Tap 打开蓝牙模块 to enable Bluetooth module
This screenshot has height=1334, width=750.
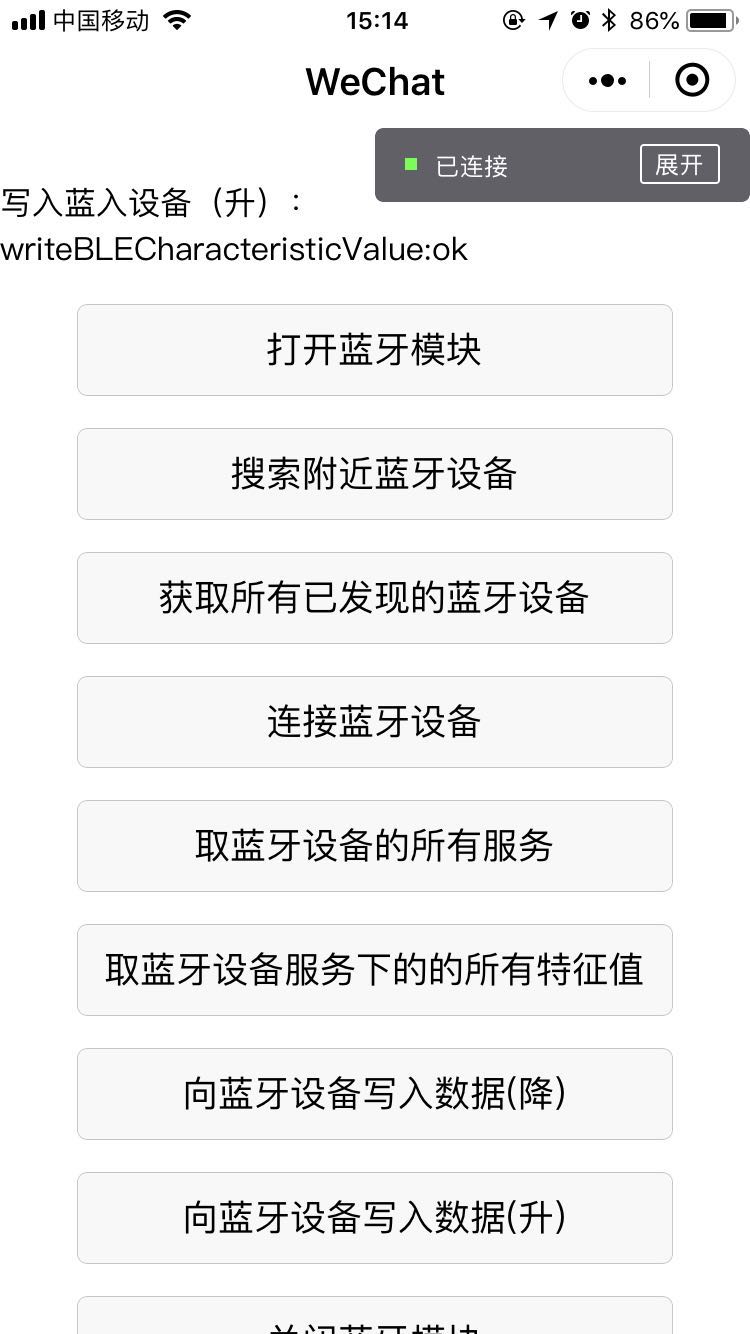(375, 349)
